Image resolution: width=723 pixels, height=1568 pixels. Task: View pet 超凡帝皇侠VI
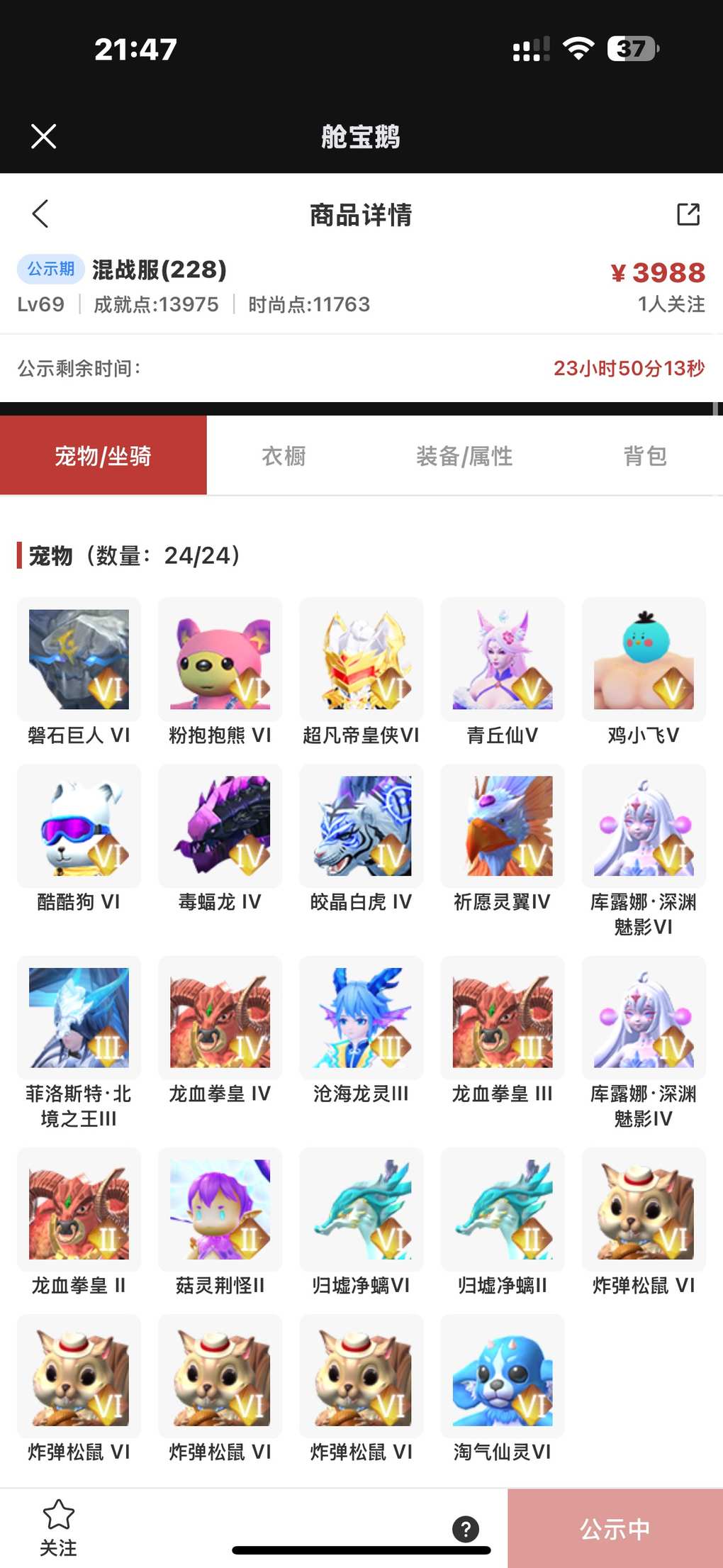(361, 660)
